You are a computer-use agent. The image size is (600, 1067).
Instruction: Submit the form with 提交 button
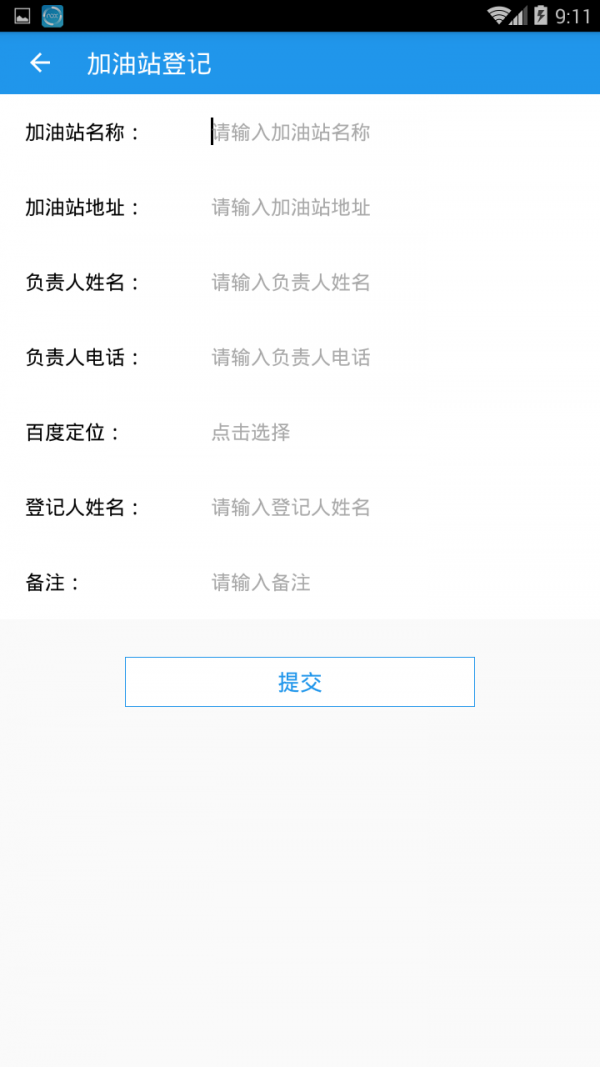click(300, 682)
